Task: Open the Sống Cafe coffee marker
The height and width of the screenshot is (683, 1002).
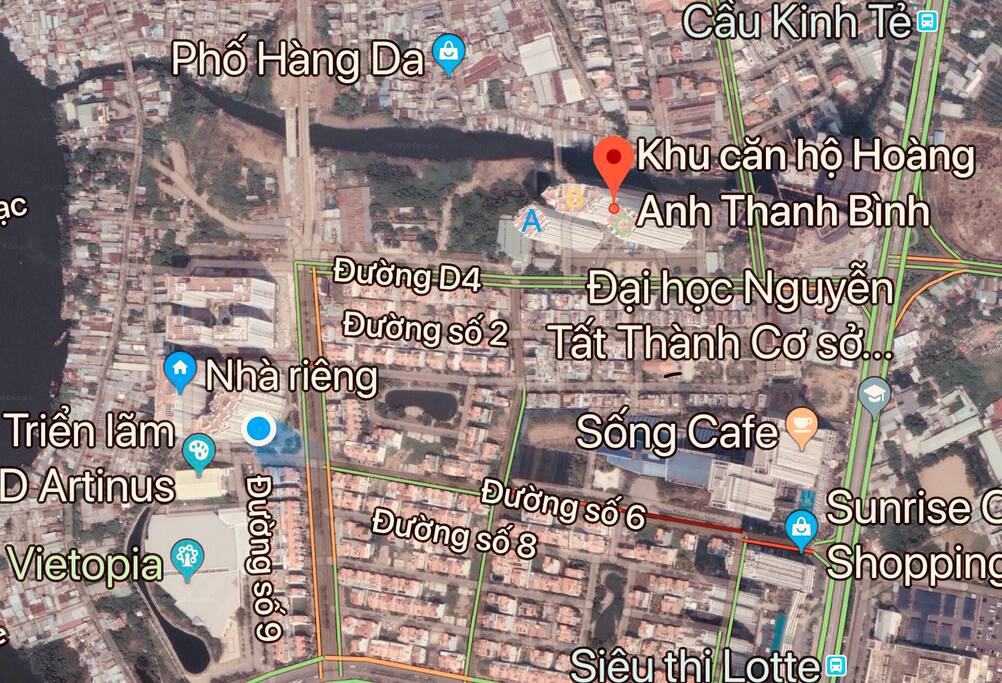Action: tap(802, 430)
